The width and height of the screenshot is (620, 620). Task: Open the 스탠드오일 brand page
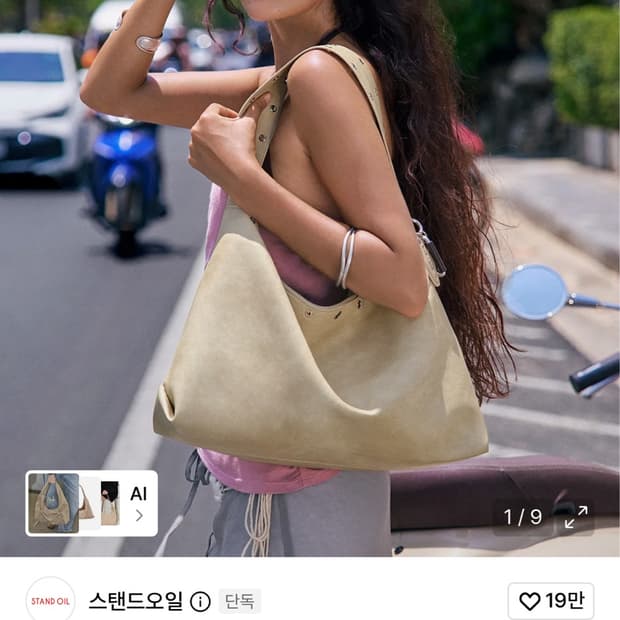[136, 601]
